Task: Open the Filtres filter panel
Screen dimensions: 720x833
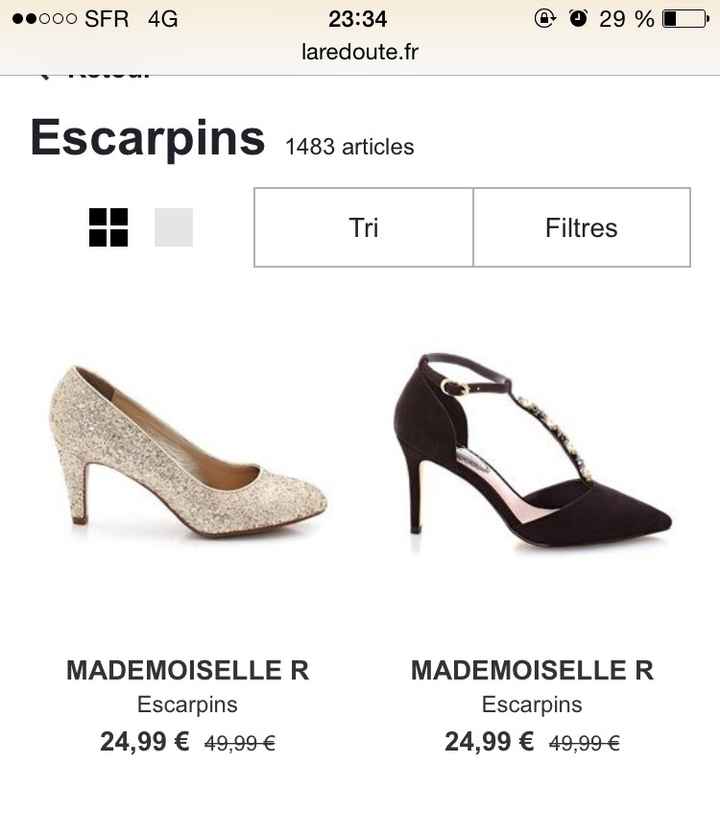Action: (x=580, y=227)
